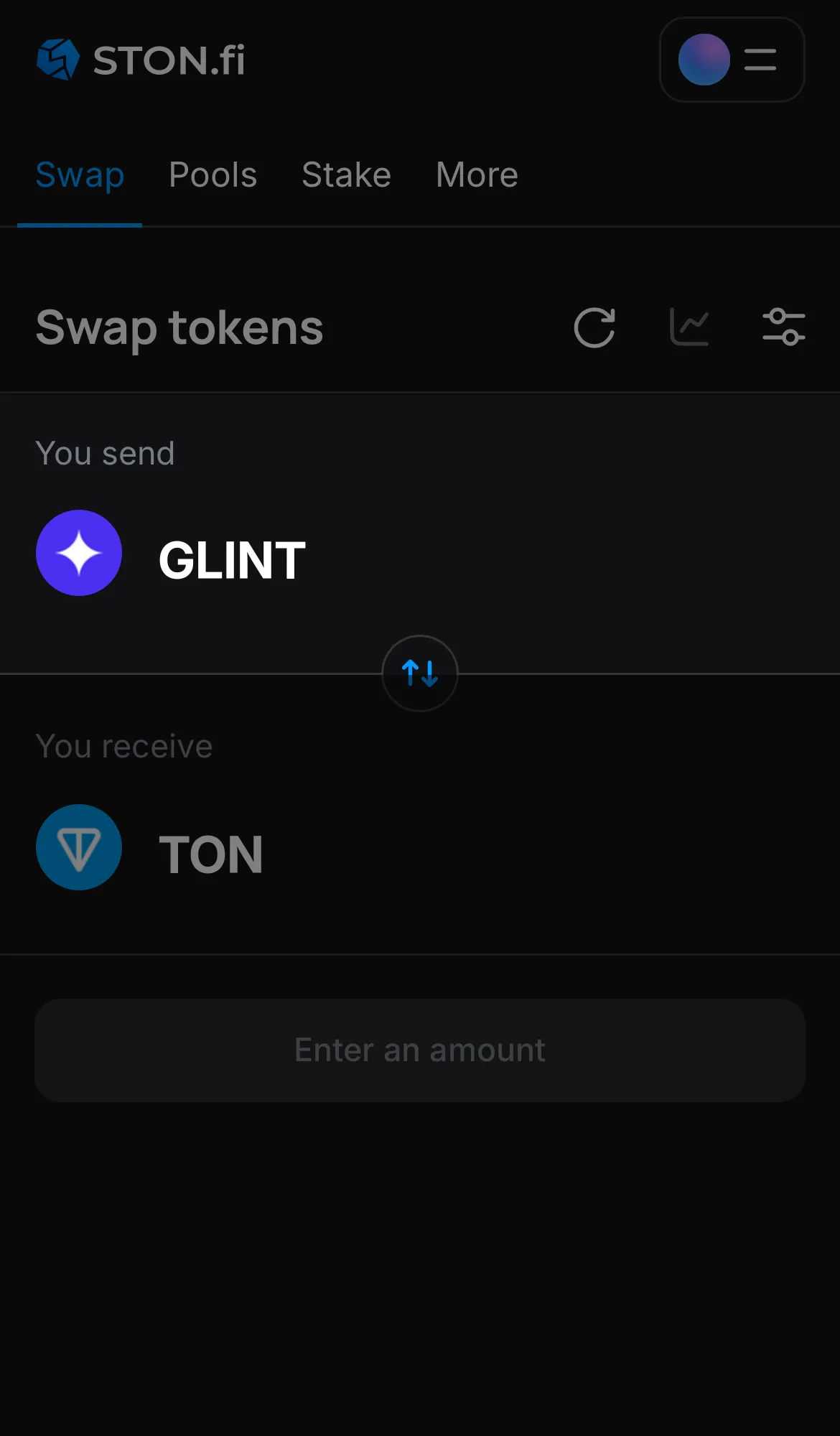Switch to the Stake tab
This screenshot has height=1436, width=840.
click(346, 174)
